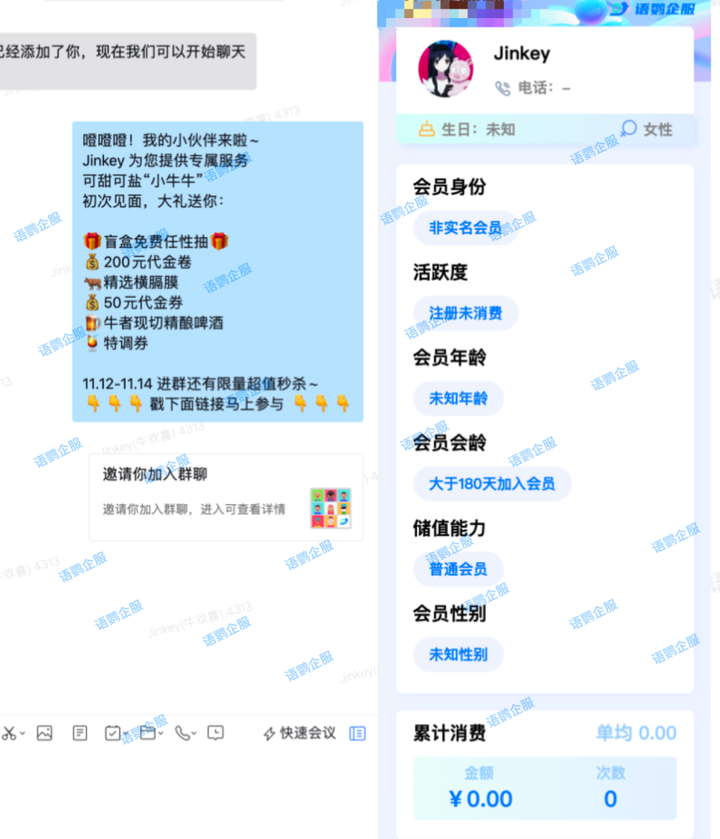Open the 邀请你加入群聊 invitation card
720x839 pixels.
pos(225,497)
